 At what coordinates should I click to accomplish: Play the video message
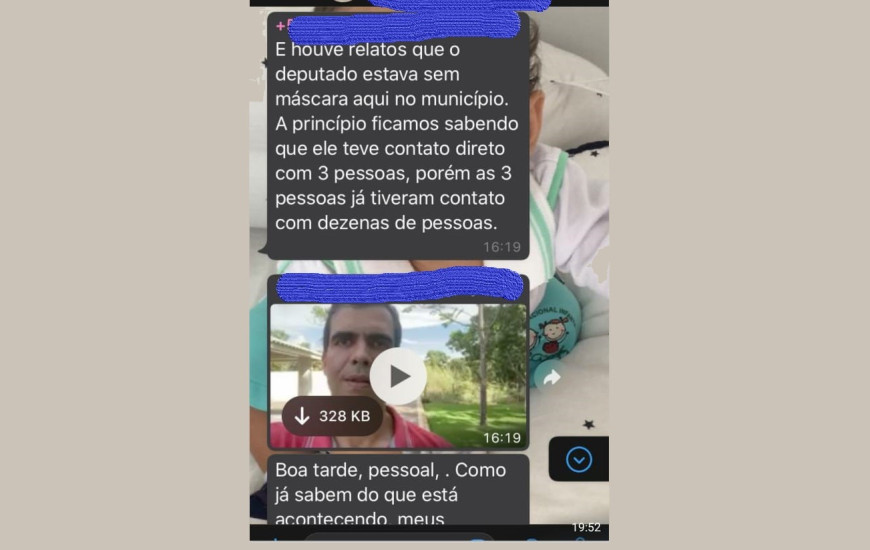point(398,376)
